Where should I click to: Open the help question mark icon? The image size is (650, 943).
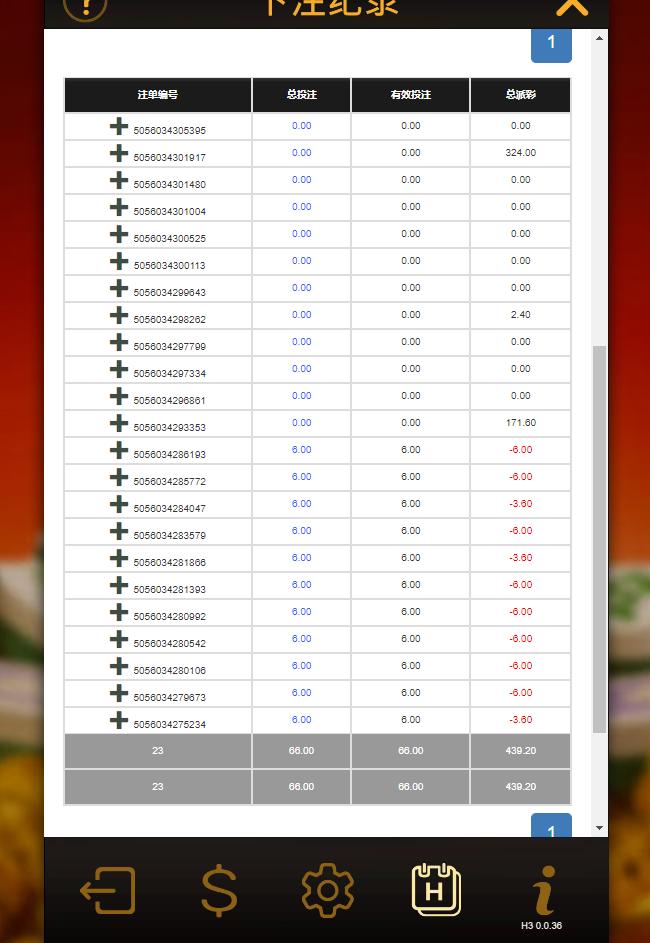[x=85, y=7]
